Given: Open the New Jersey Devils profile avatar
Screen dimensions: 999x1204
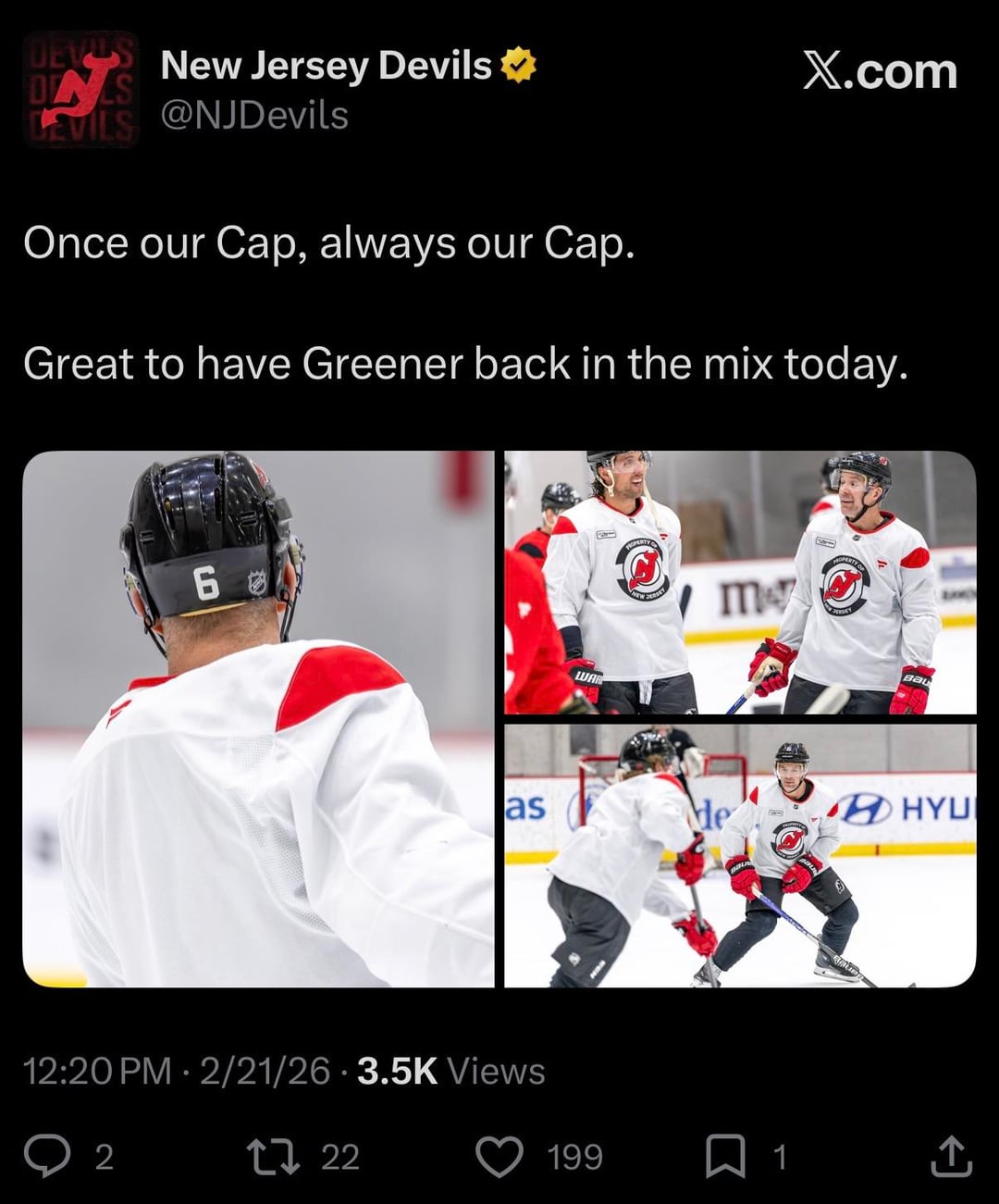Looking at the screenshot, I should point(80,90).
